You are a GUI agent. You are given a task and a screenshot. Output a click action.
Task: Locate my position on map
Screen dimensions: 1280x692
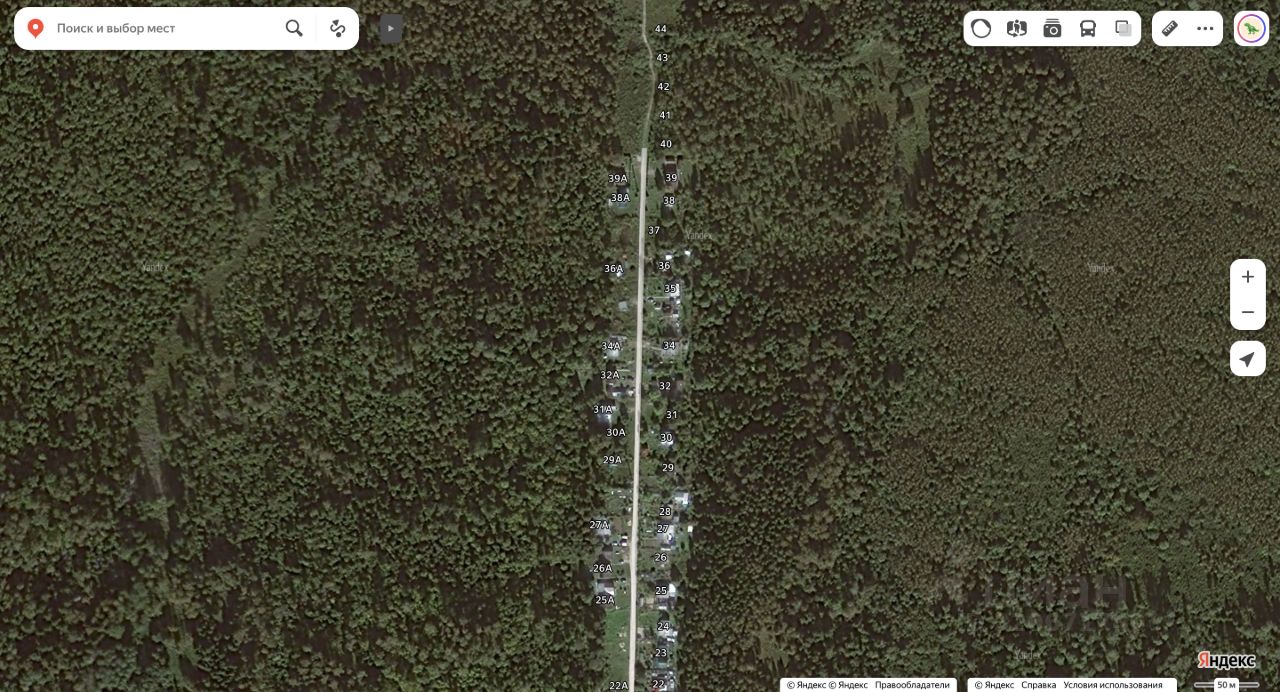[x=1247, y=358]
